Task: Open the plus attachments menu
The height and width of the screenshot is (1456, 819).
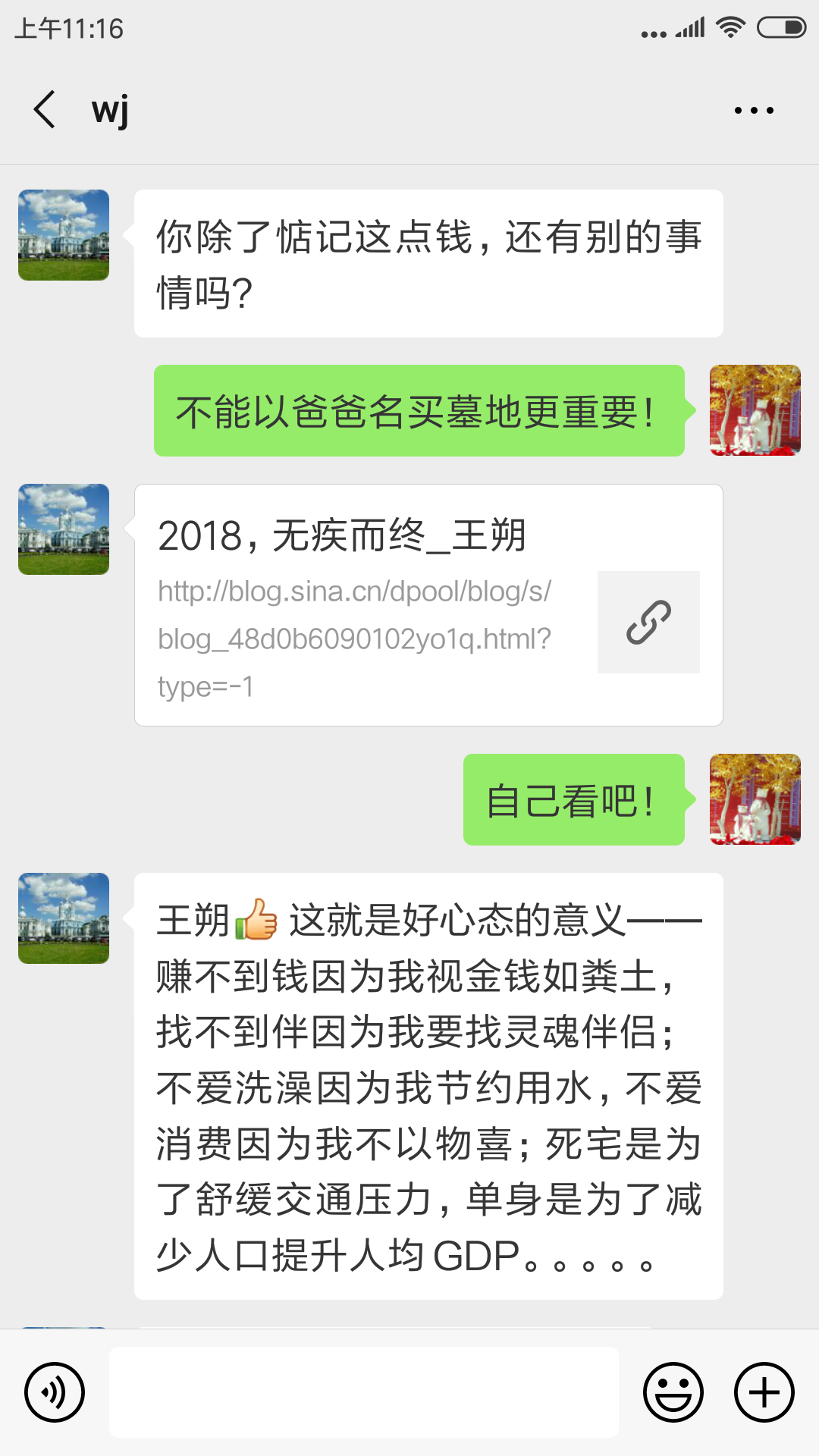Action: (x=764, y=1392)
